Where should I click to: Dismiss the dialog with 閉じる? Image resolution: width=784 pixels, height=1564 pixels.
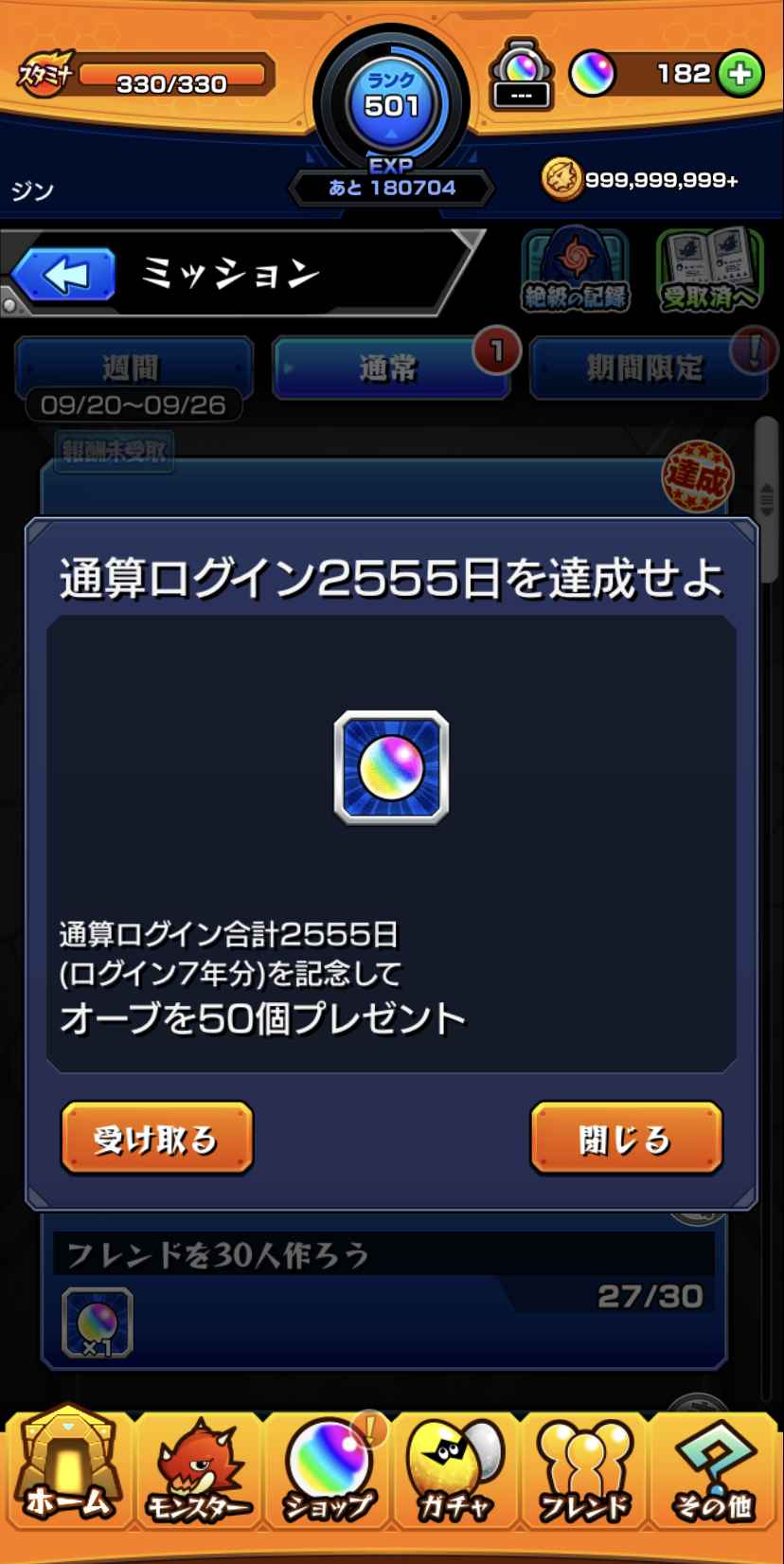point(626,1138)
